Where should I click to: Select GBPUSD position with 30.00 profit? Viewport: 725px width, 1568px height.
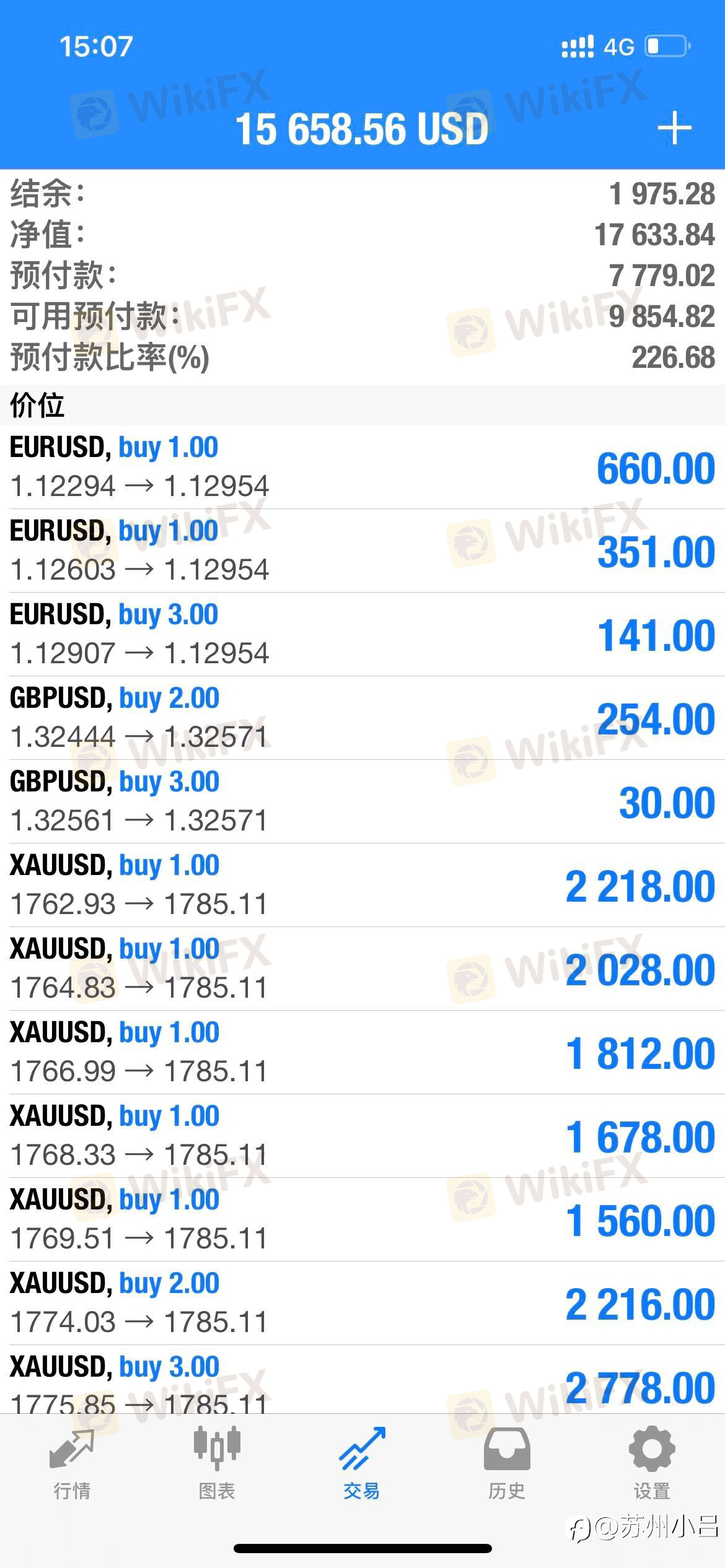tap(362, 801)
